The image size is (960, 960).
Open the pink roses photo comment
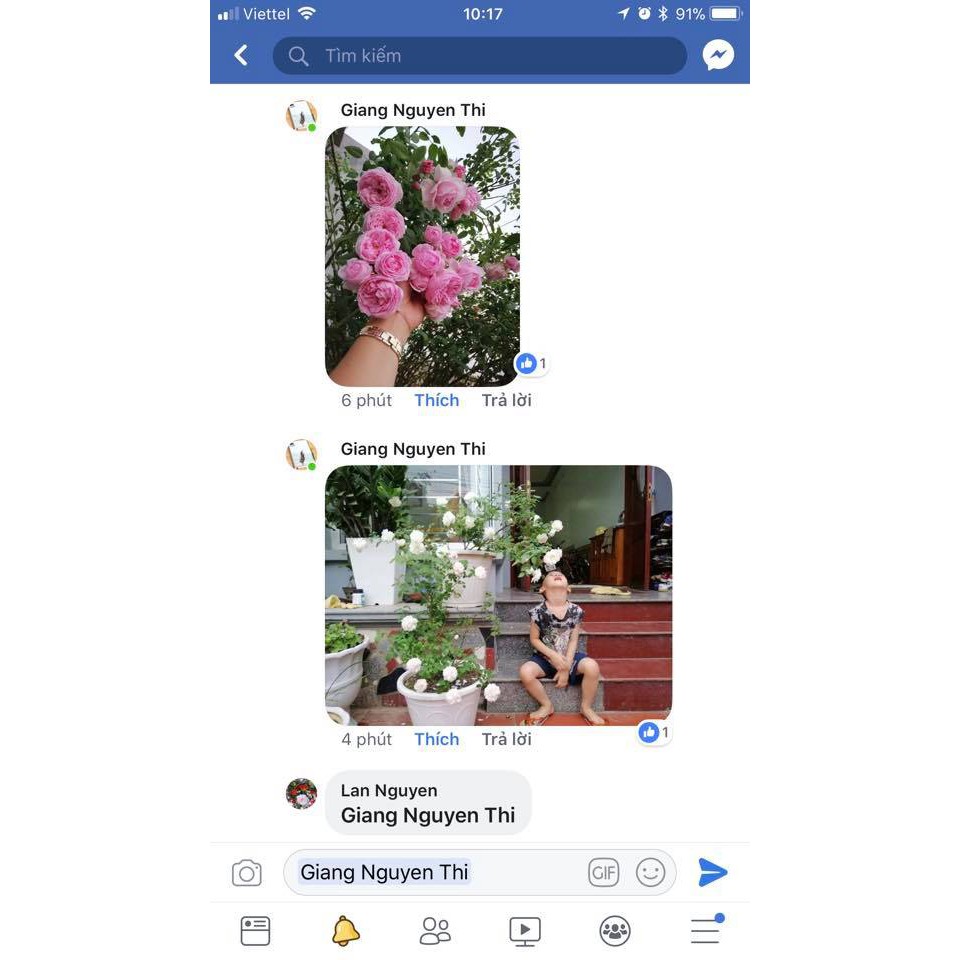click(x=422, y=256)
